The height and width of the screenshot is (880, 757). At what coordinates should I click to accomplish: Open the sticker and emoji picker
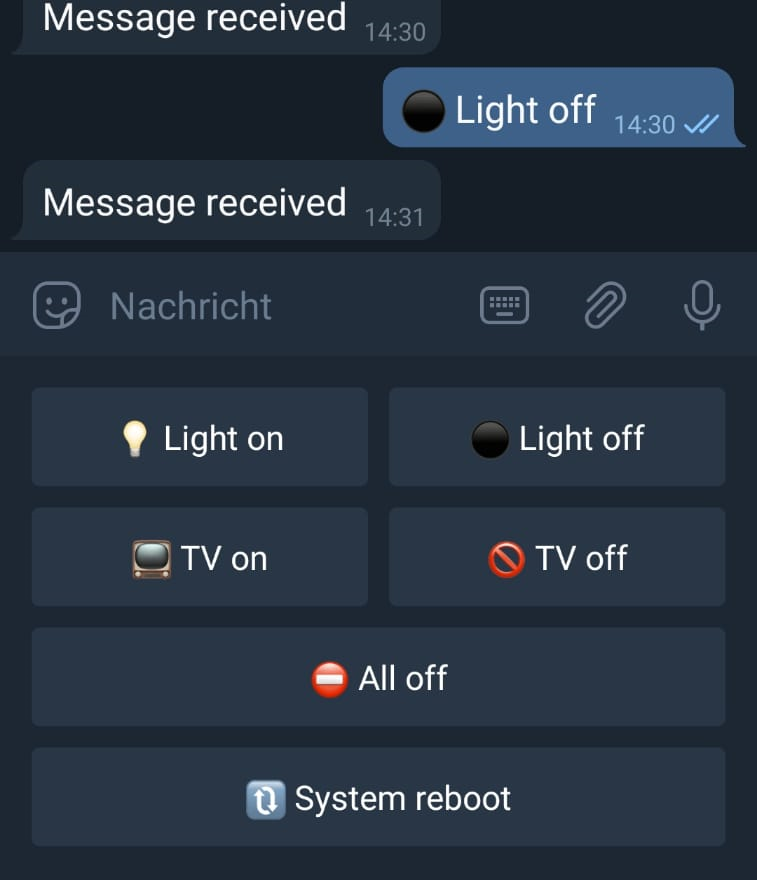click(56, 305)
